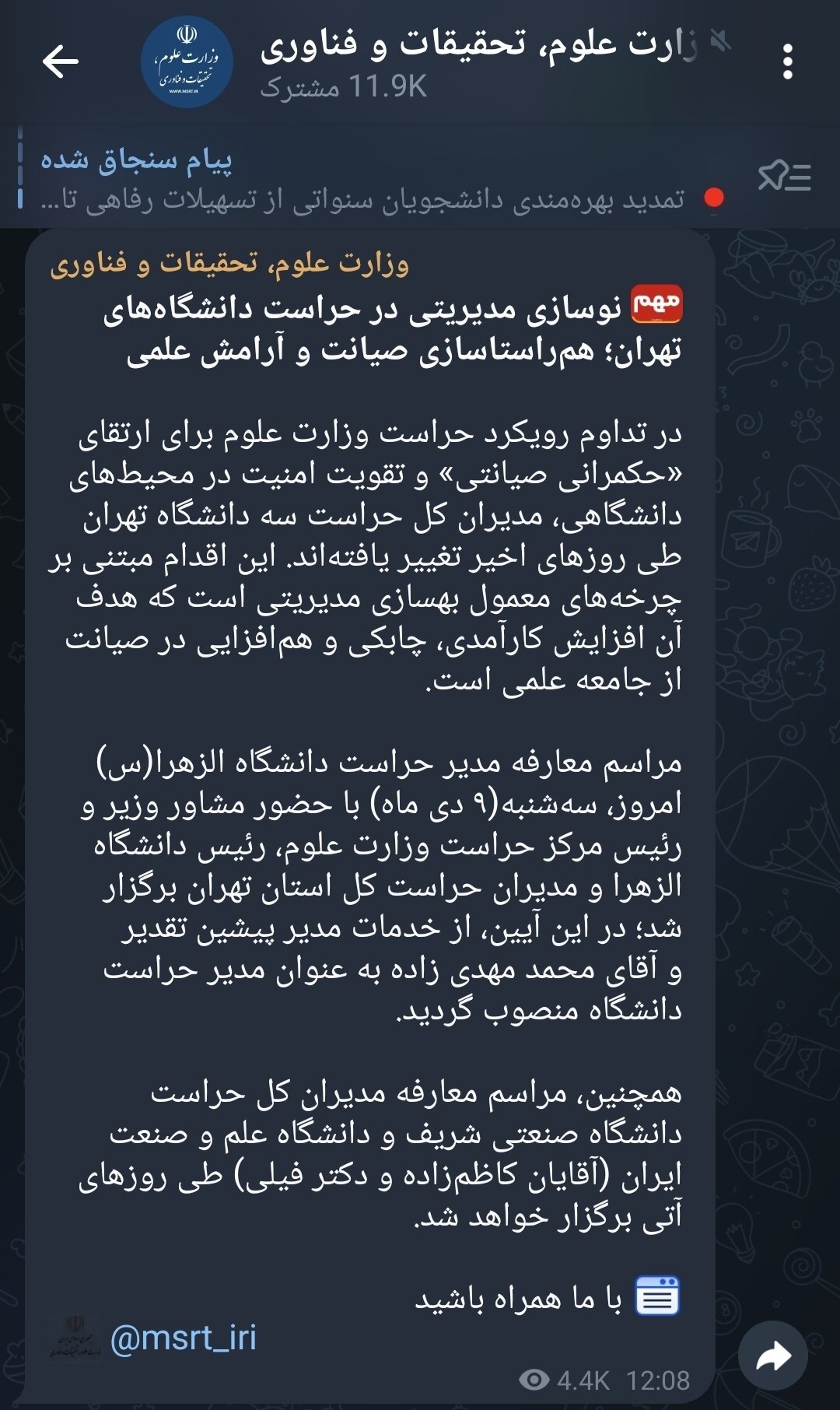Show the pinned messages list icon
The width and height of the screenshot is (840, 1410).
[784, 177]
